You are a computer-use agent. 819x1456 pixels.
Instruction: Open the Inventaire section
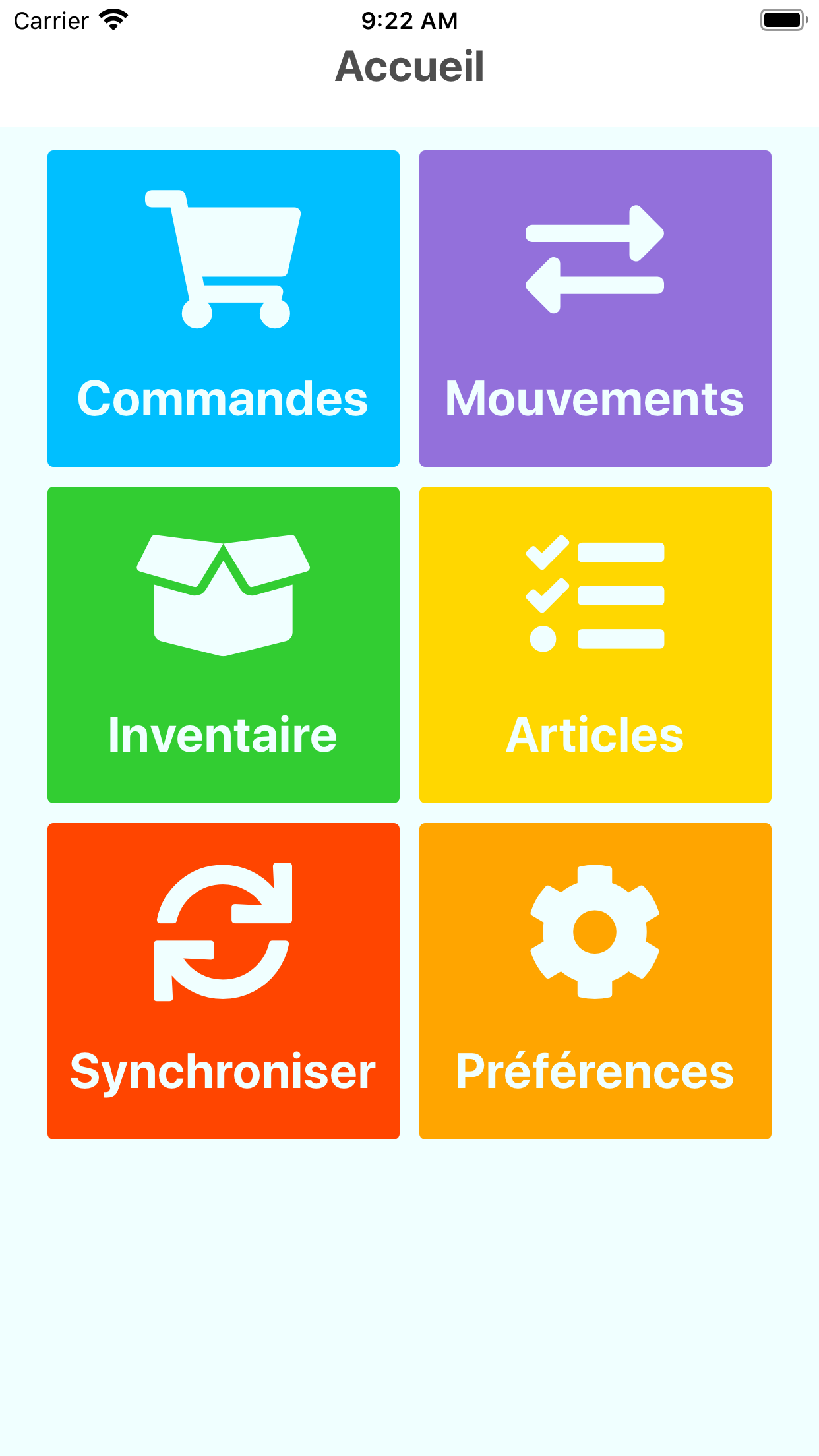coord(224,645)
